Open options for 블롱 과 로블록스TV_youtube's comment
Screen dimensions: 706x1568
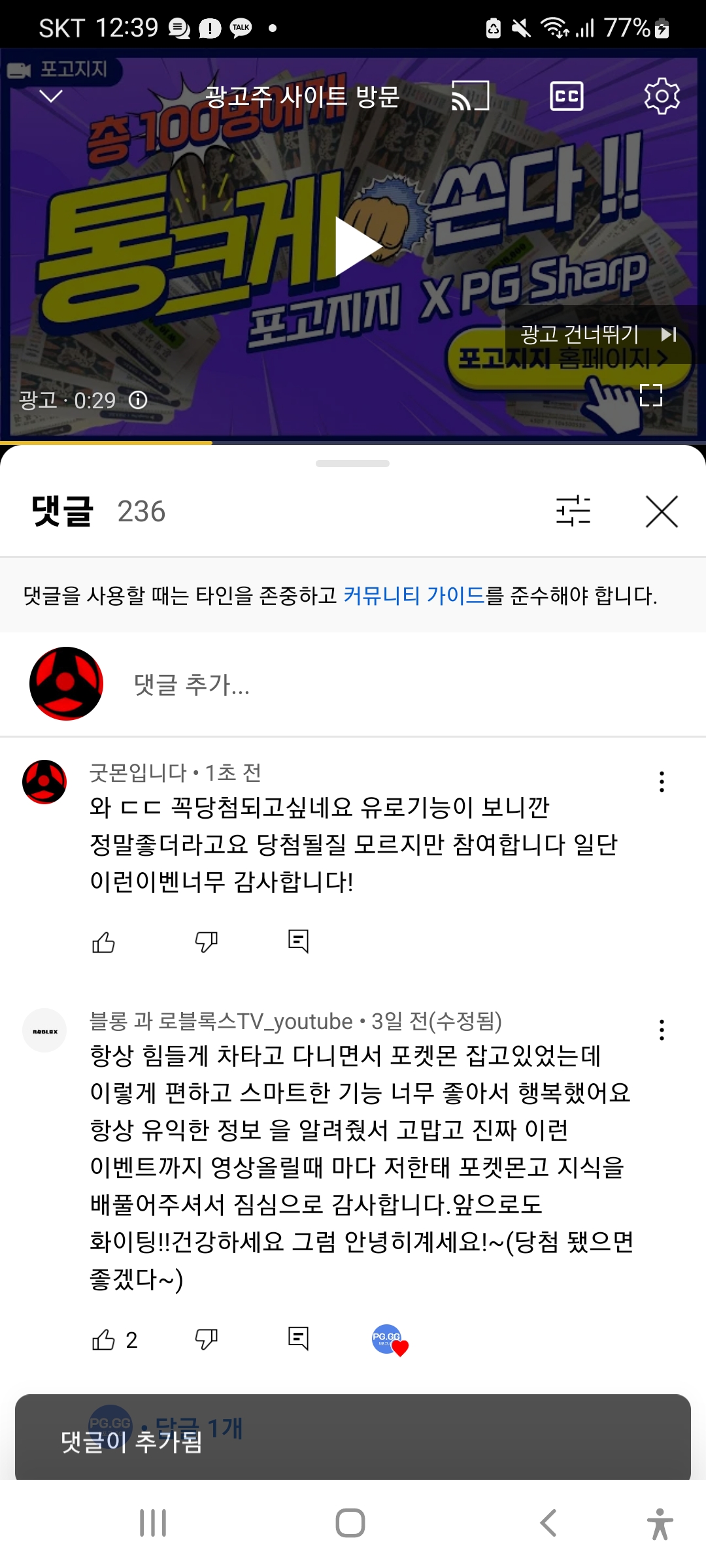(x=662, y=1030)
